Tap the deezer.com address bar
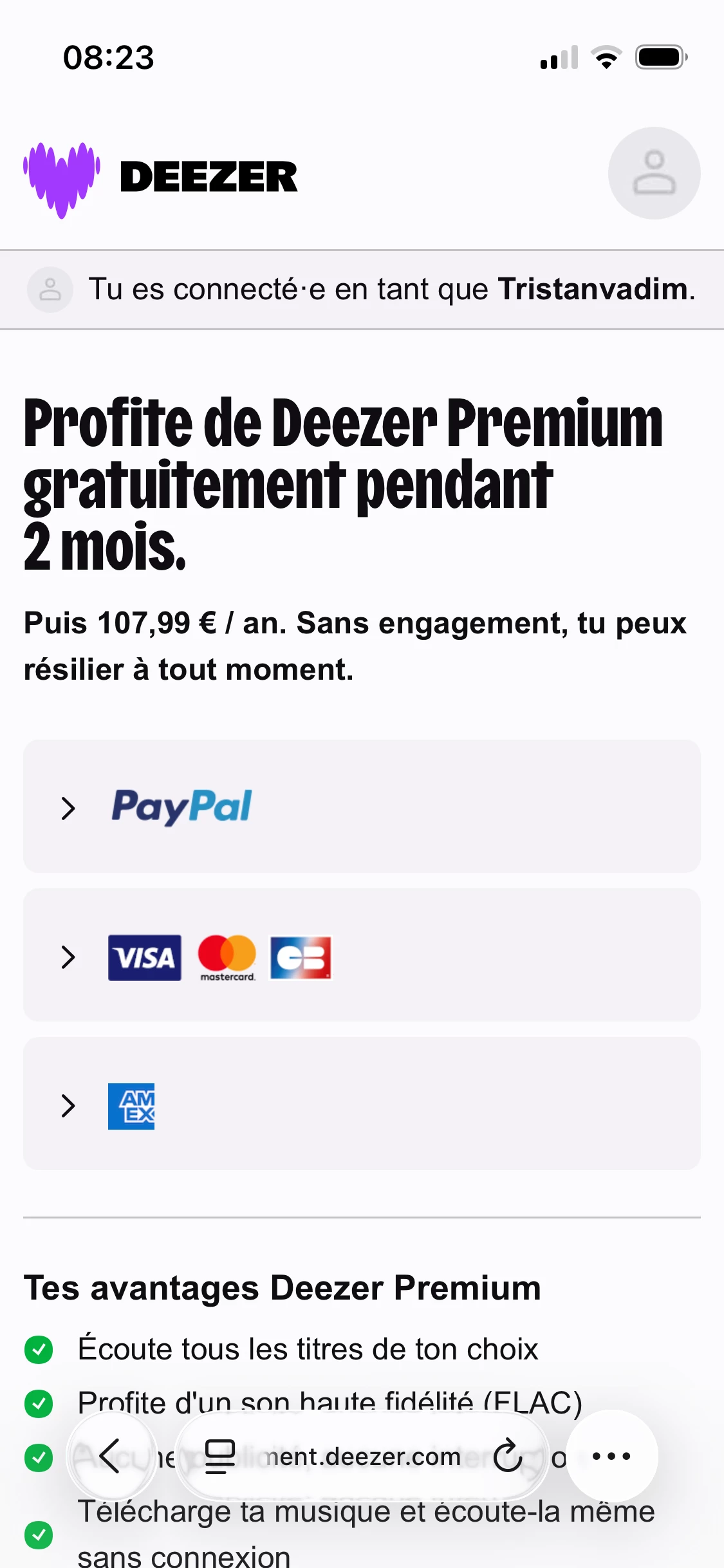Viewport: 724px width, 1568px height. (362, 1457)
